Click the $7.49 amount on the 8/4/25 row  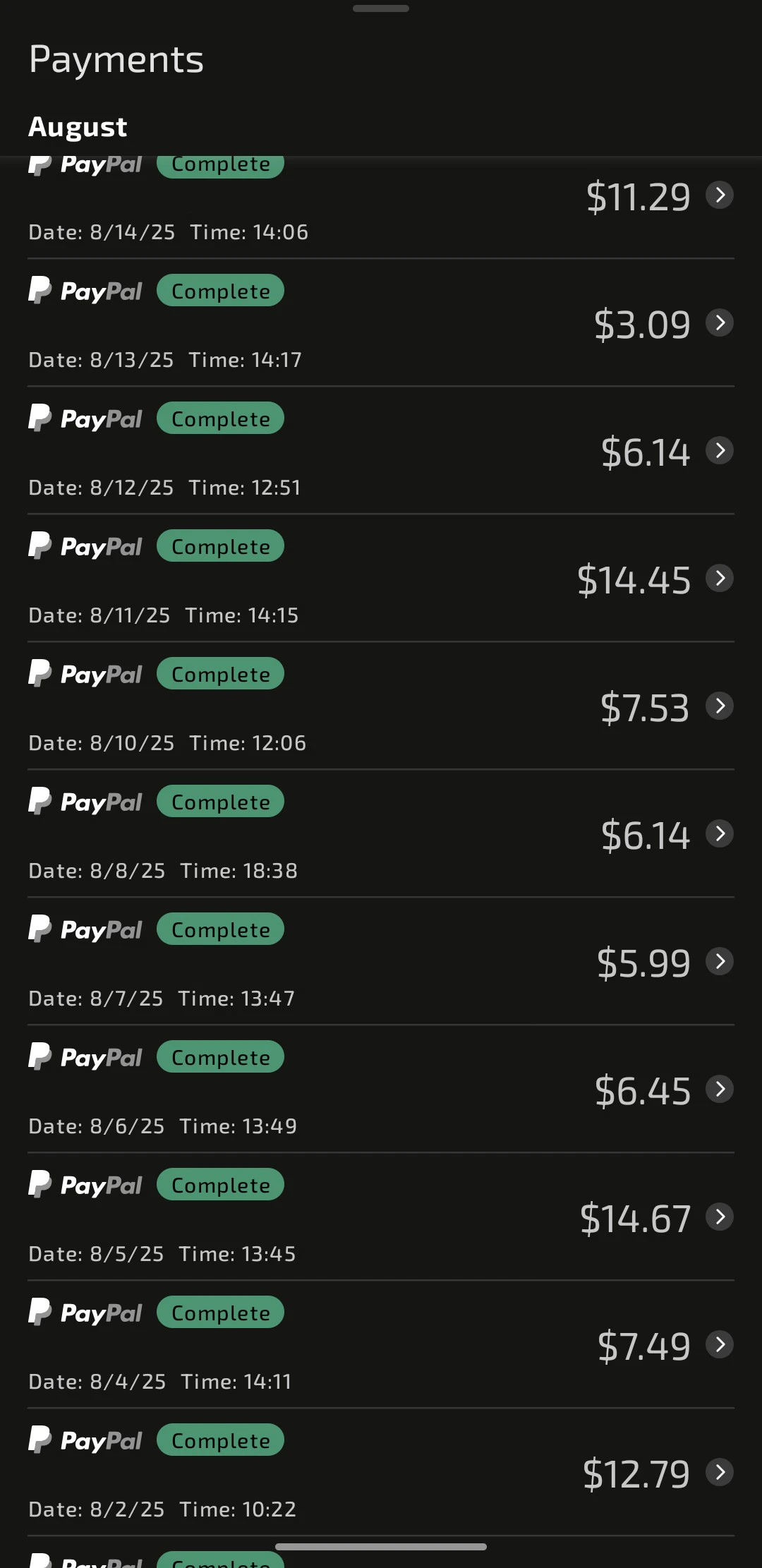click(643, 1344)
